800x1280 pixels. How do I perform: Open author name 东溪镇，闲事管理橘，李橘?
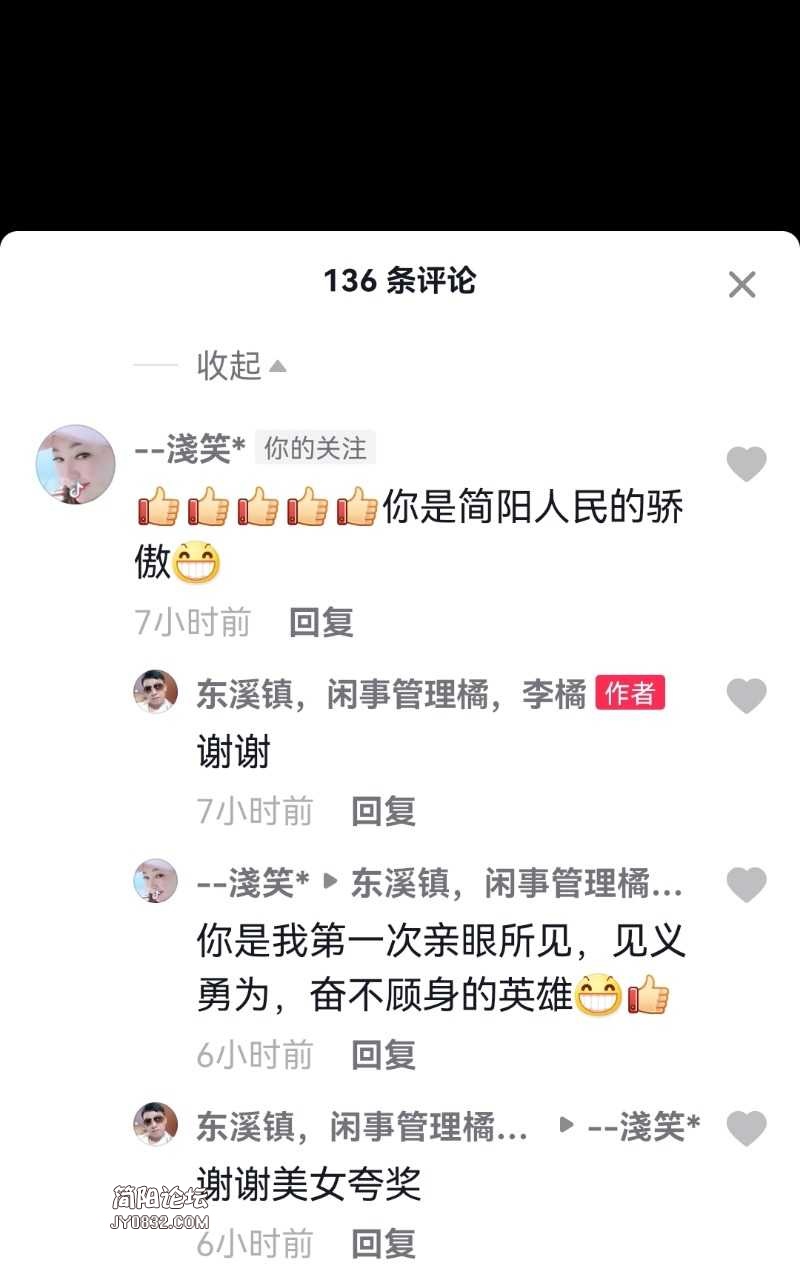pos(390,695)
